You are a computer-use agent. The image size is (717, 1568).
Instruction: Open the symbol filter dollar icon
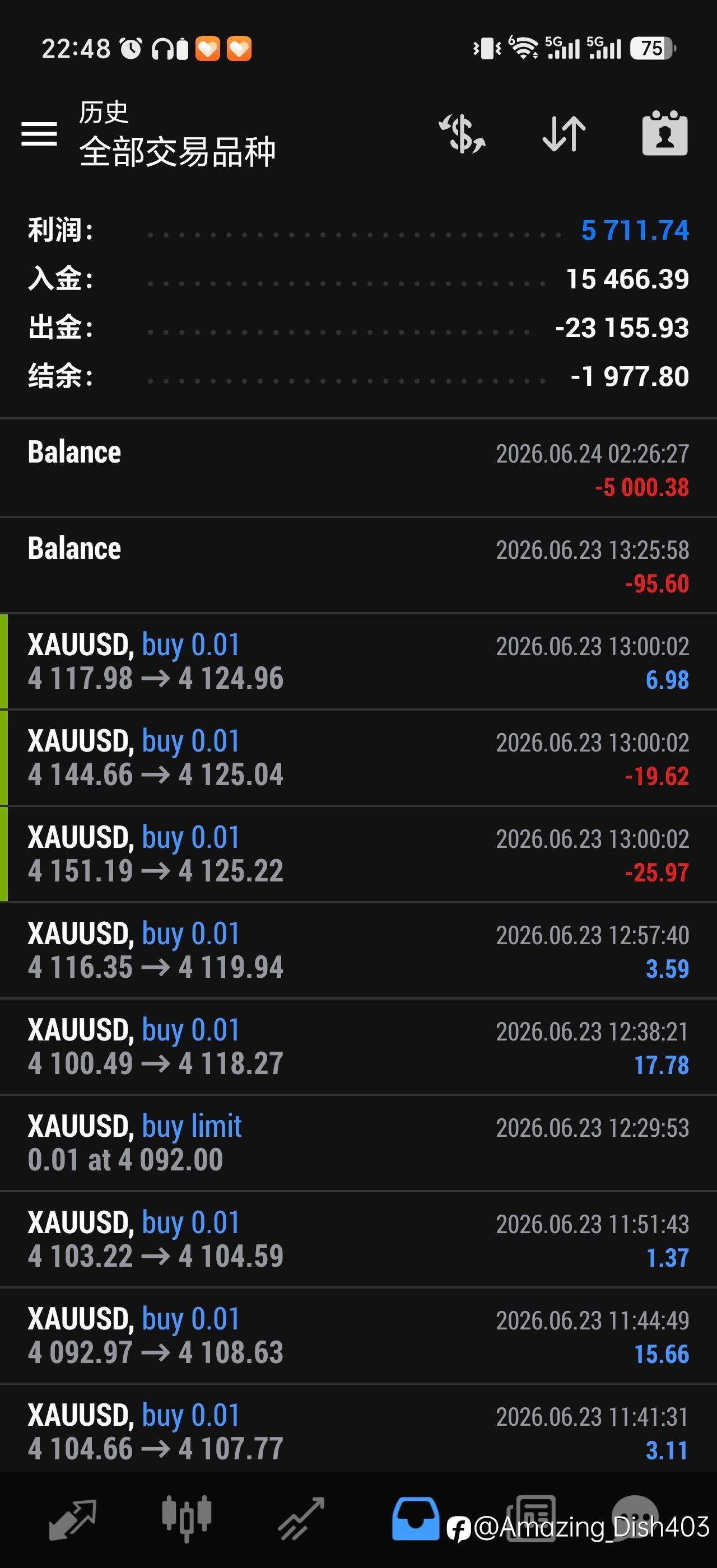coord(463,133)
